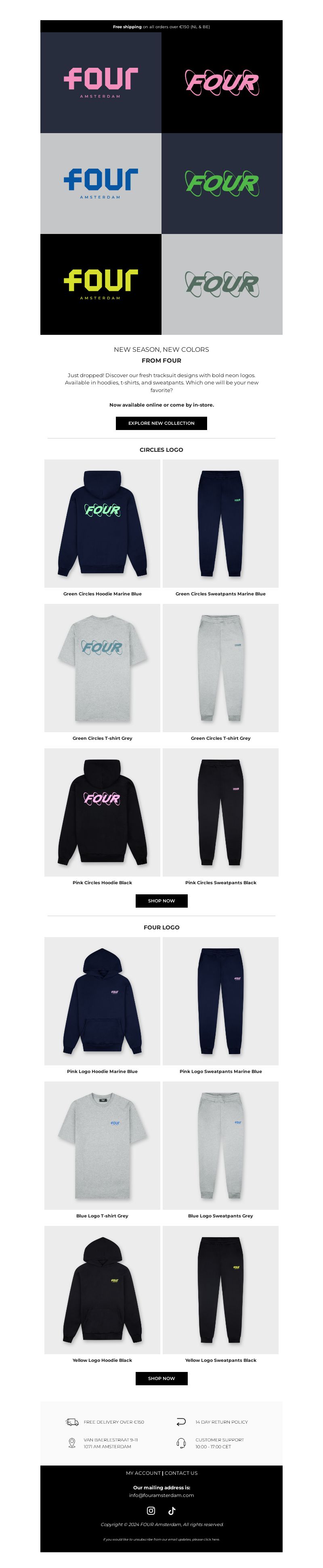Tap Shop Now under Circles Logo section
Screen dimensions: 323x1568
click(x=161, y=901)
